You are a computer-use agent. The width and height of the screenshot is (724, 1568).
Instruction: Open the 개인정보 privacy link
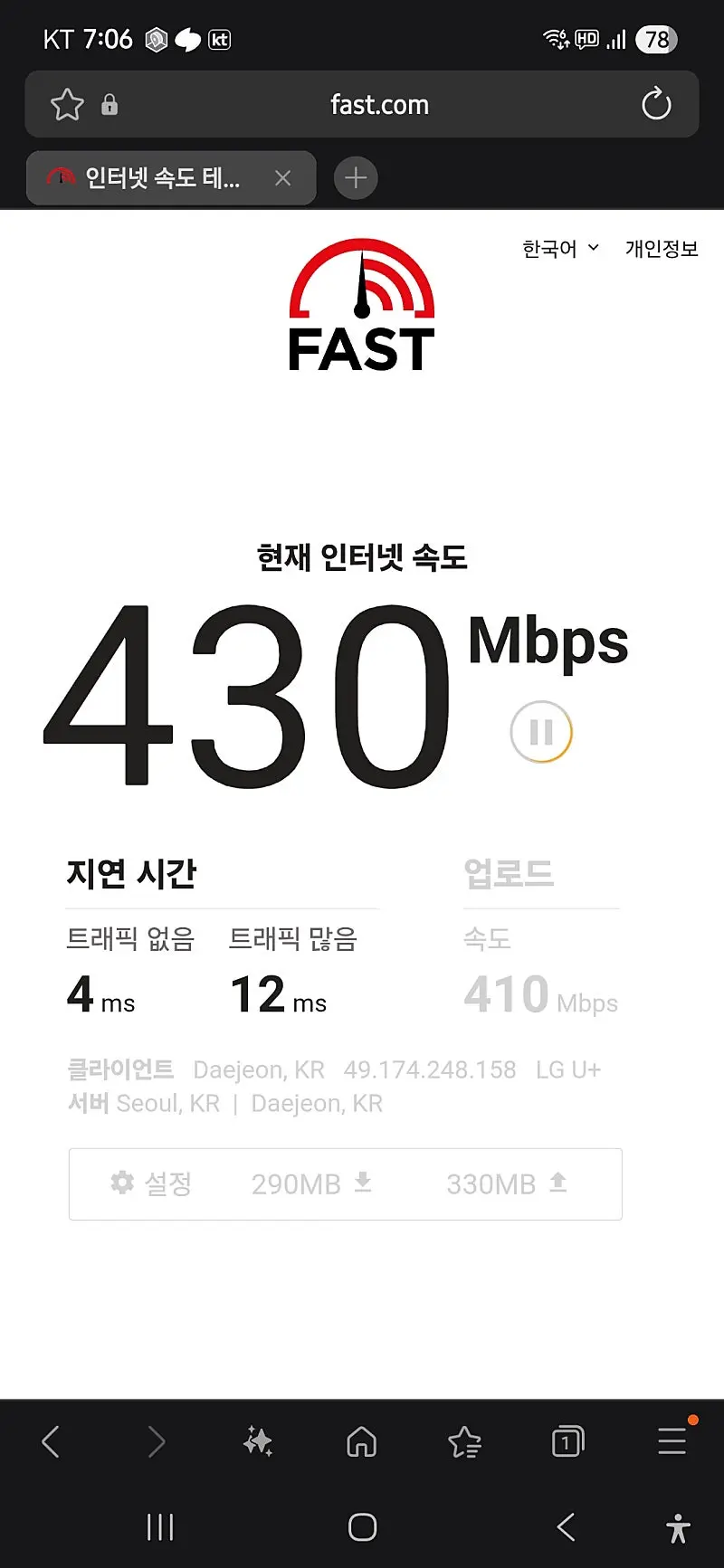pyautogui.click(x=662, y=249)
